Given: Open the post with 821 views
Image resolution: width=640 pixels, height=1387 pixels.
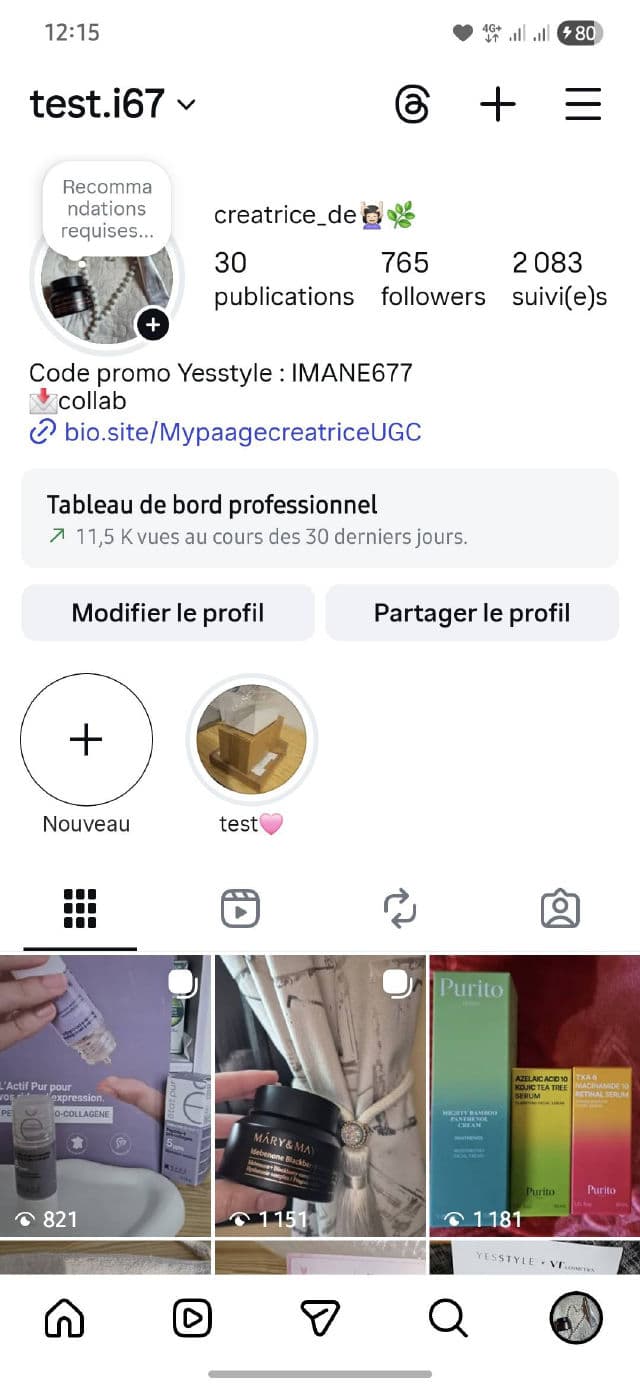Looking at the screenshot, I should [x=105, y=1095].
